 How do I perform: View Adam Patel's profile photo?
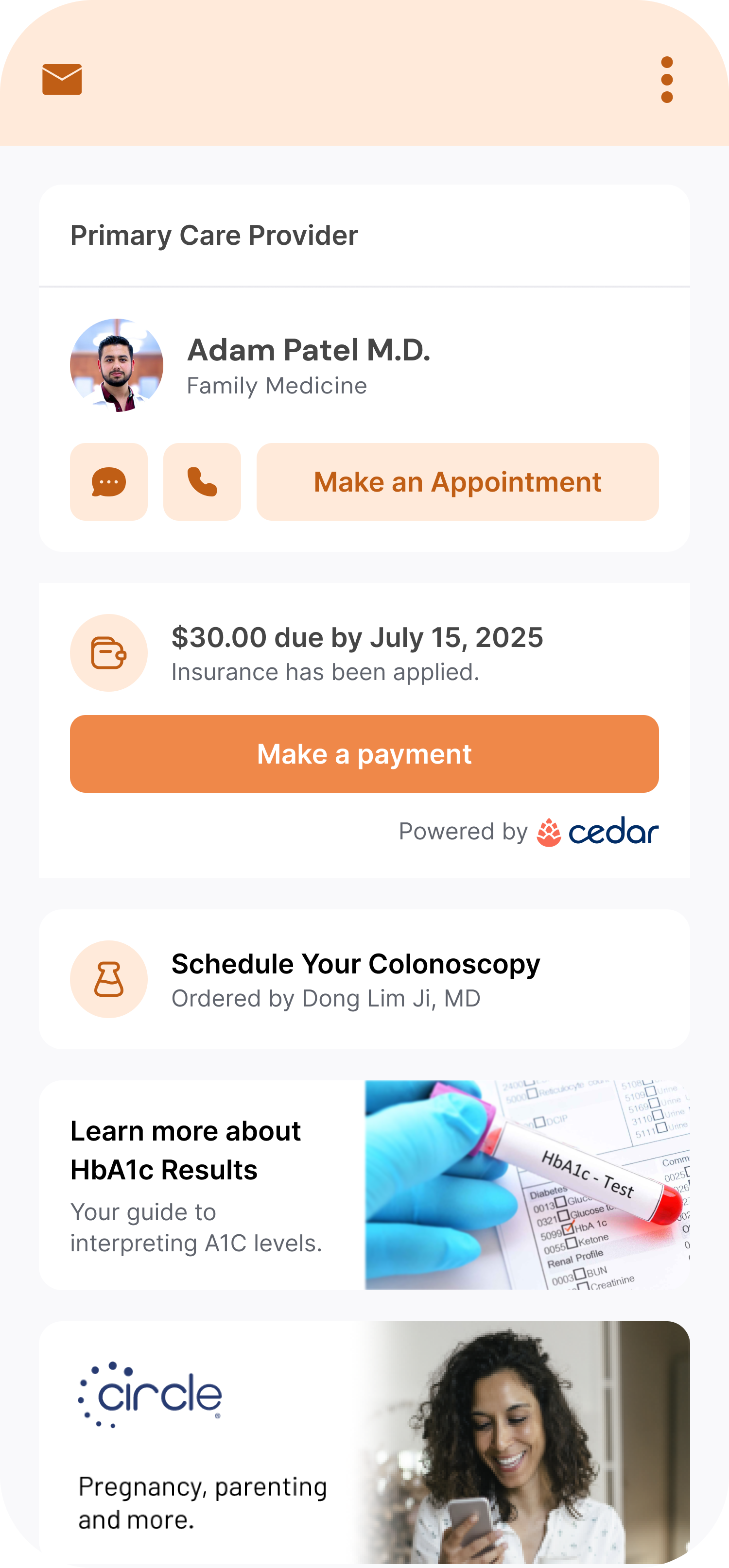point(117,365)
